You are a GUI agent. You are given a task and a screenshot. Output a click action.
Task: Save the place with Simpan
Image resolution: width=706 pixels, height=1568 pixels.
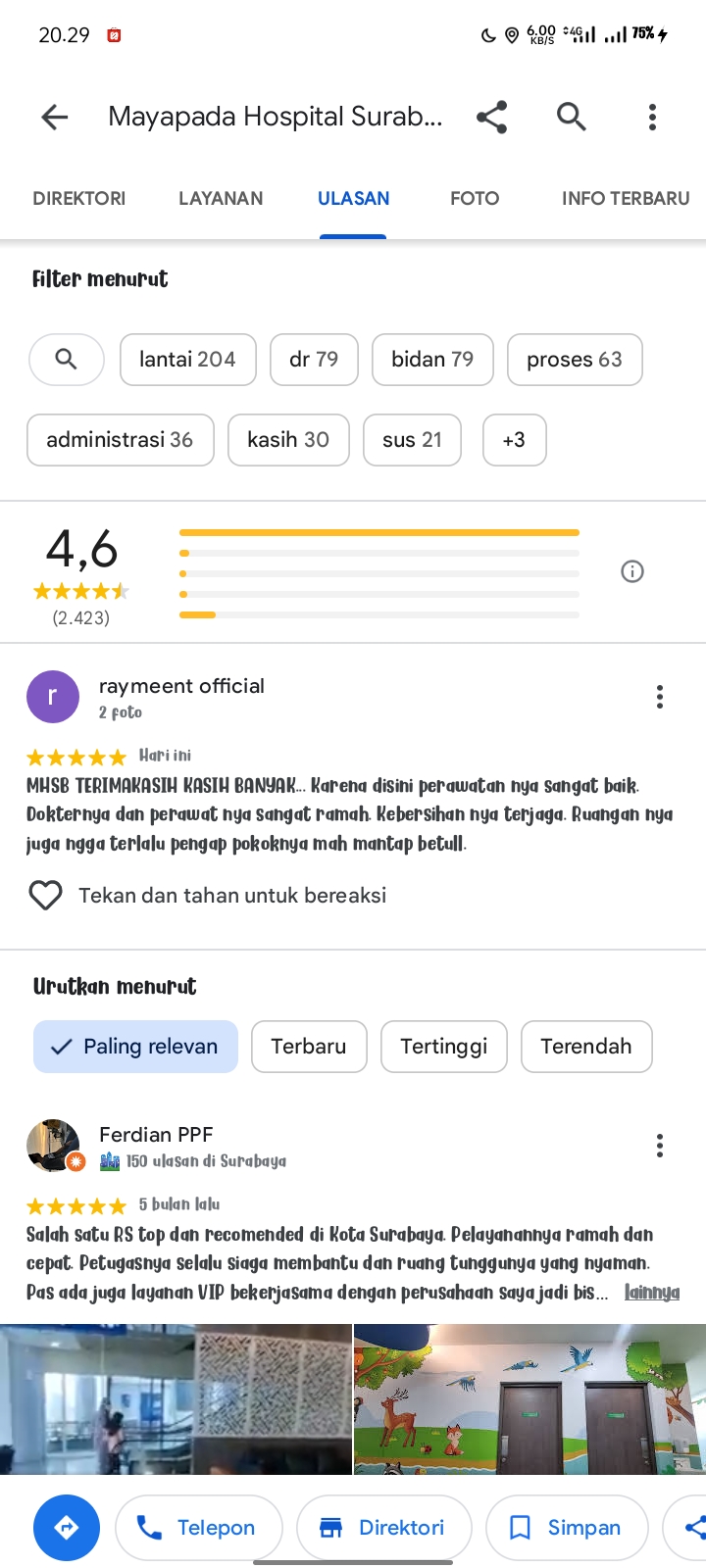tap(568, 1528)
